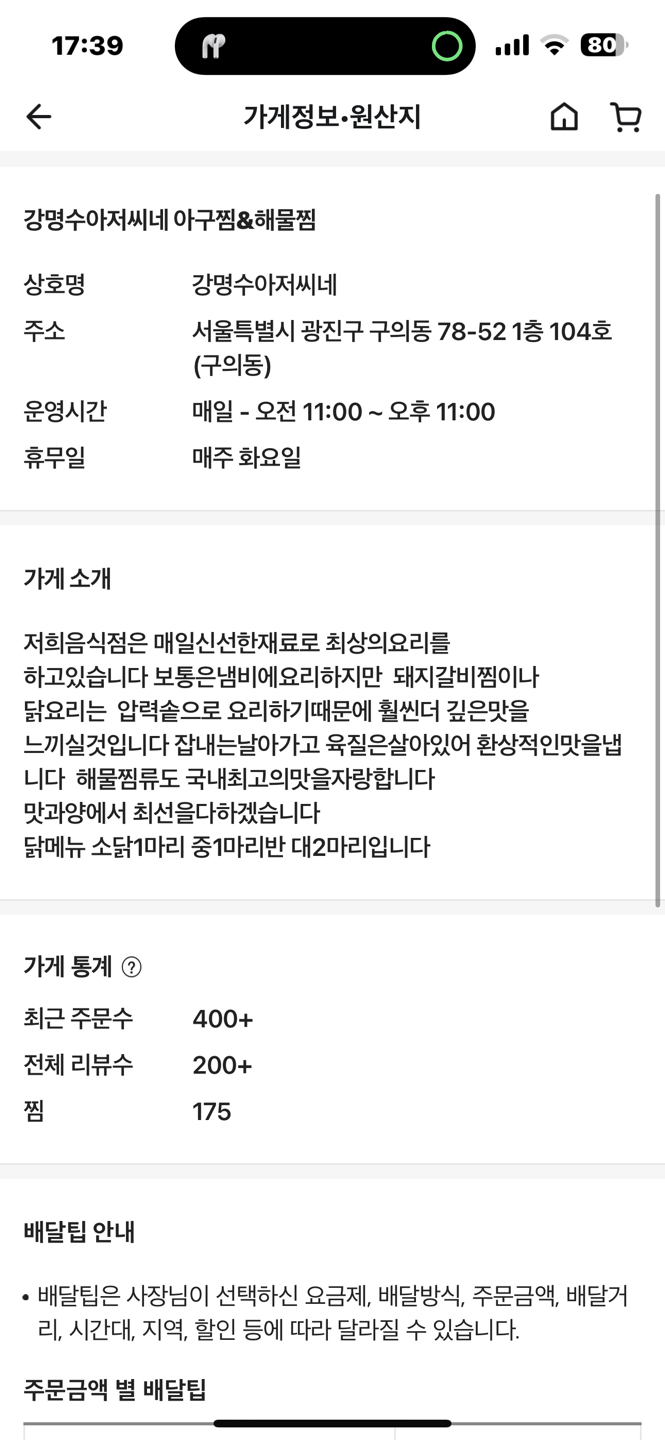Open the home icon in header

[564, 117]
